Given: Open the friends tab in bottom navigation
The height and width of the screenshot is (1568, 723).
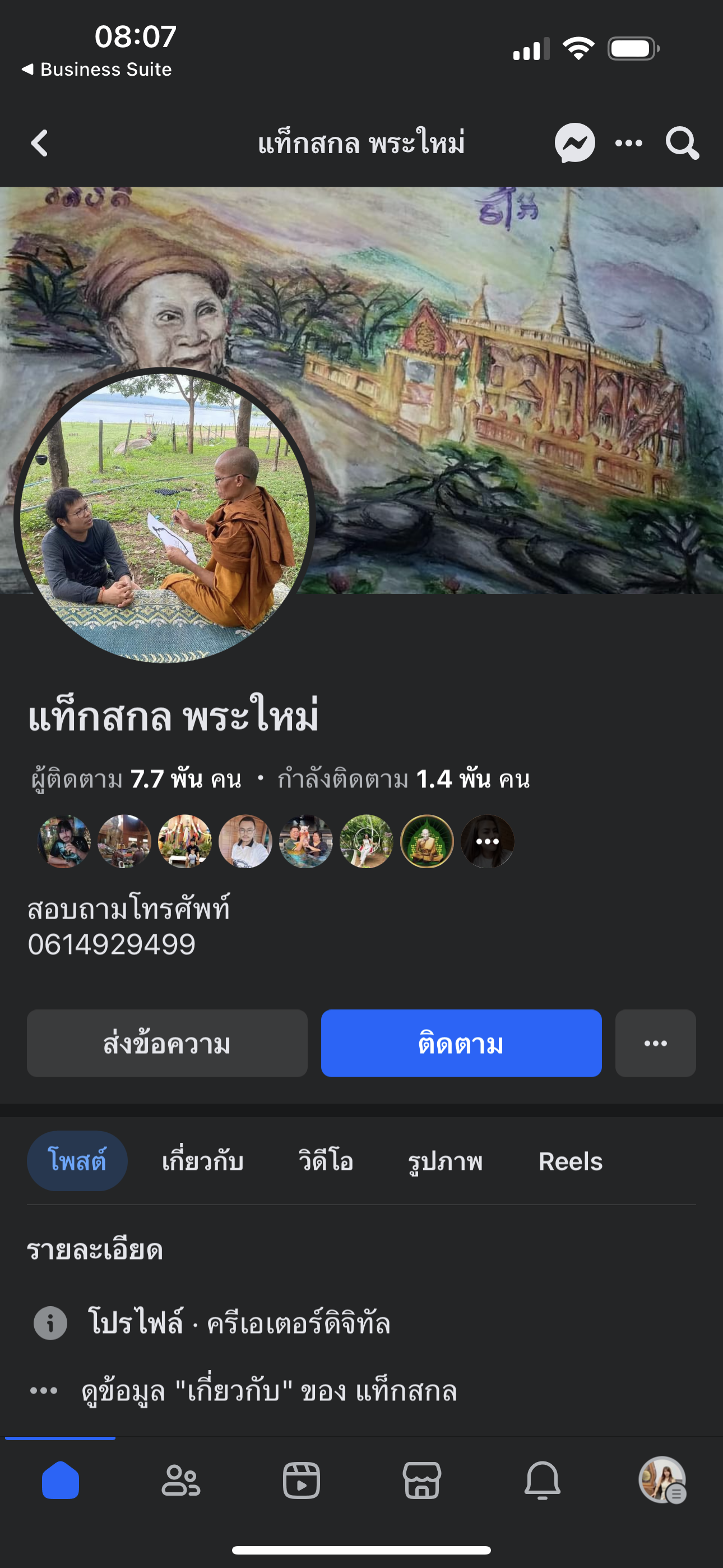Looking at the screenshot, I should (x=180, y=1481).
